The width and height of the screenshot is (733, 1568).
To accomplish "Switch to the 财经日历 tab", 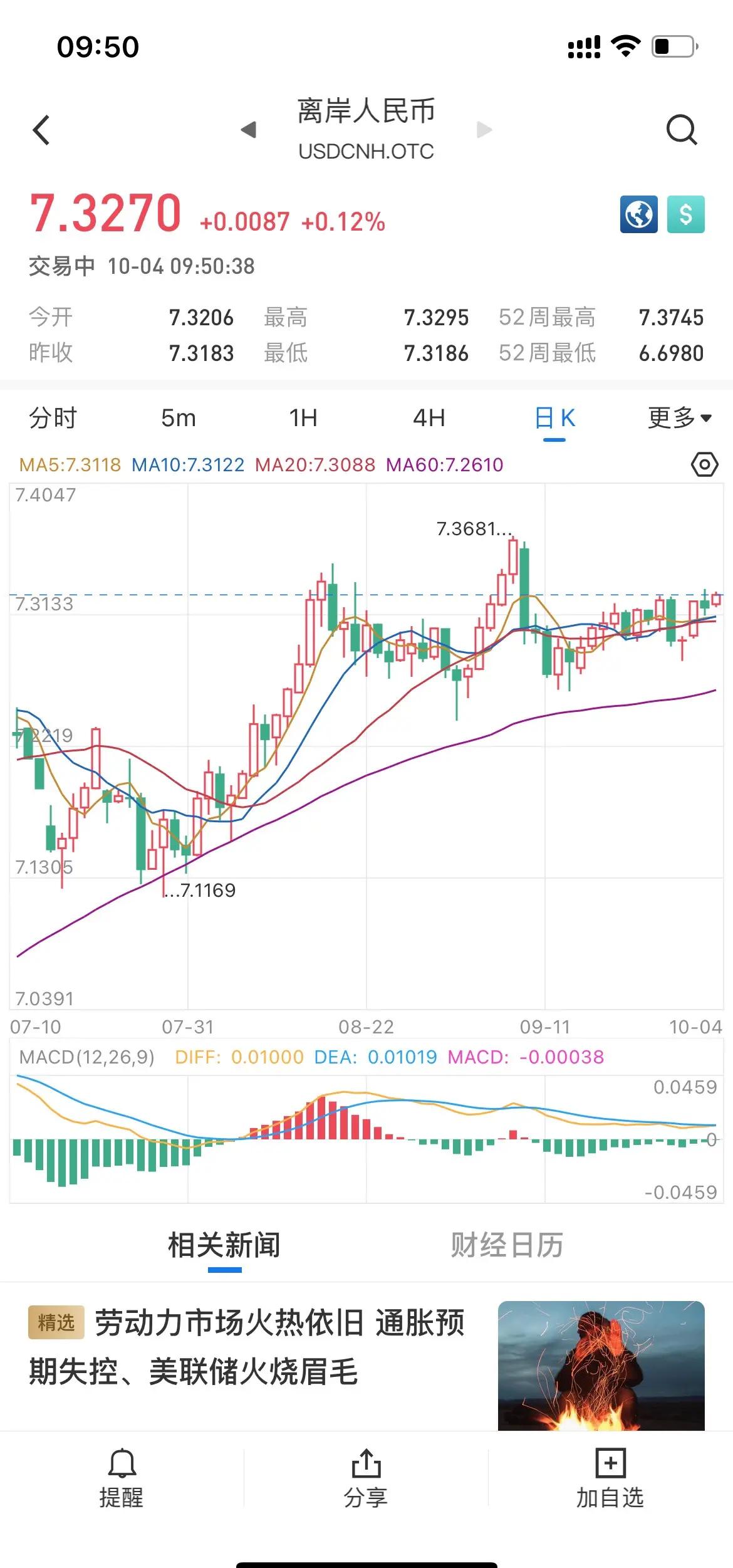I will [x=507, y=1245].
